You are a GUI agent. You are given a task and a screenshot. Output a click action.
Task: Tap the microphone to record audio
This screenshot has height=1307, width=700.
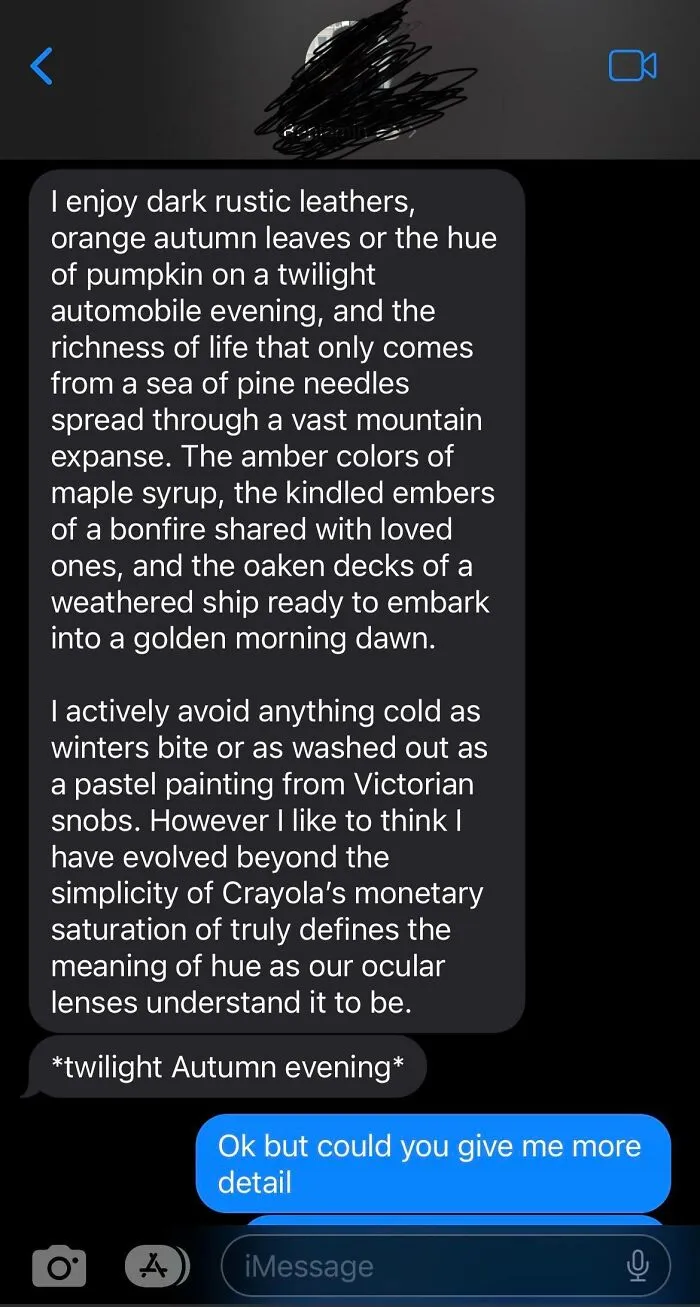pyautogui.click(x=636, y=1267)
